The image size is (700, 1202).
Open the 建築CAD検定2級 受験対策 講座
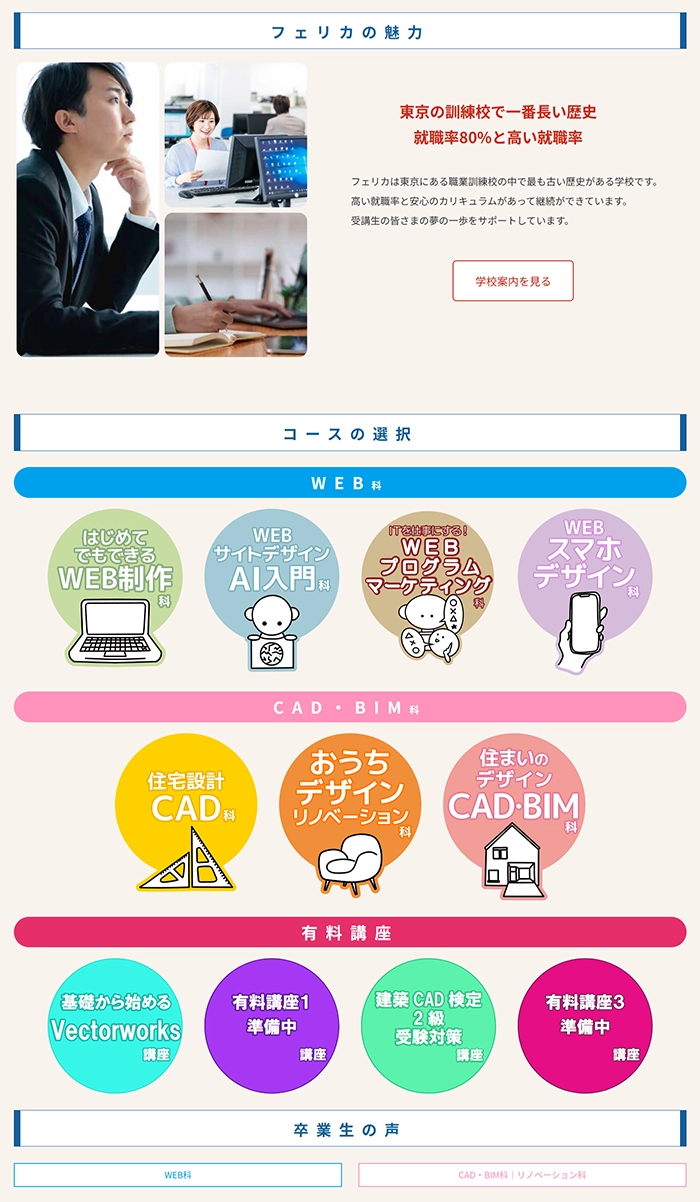[x=428, y=1026]
